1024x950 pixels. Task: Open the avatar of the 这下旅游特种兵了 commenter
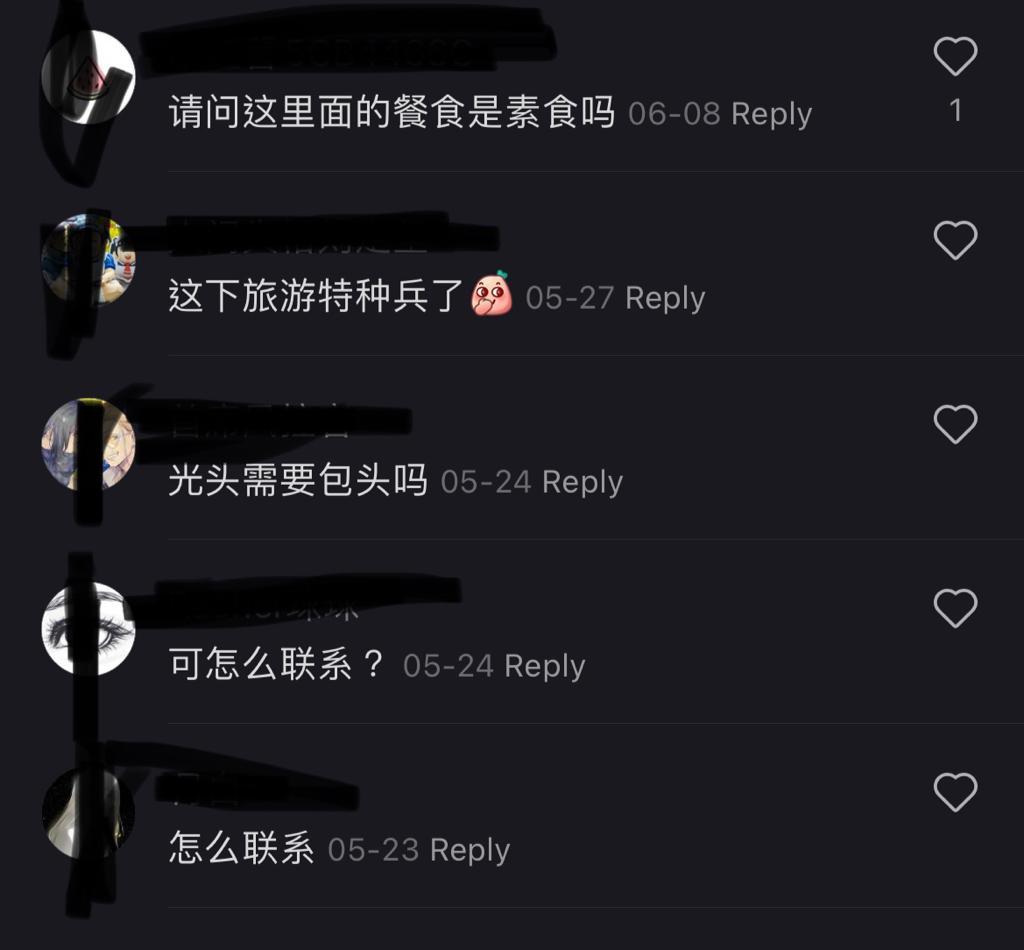[88, 259]
